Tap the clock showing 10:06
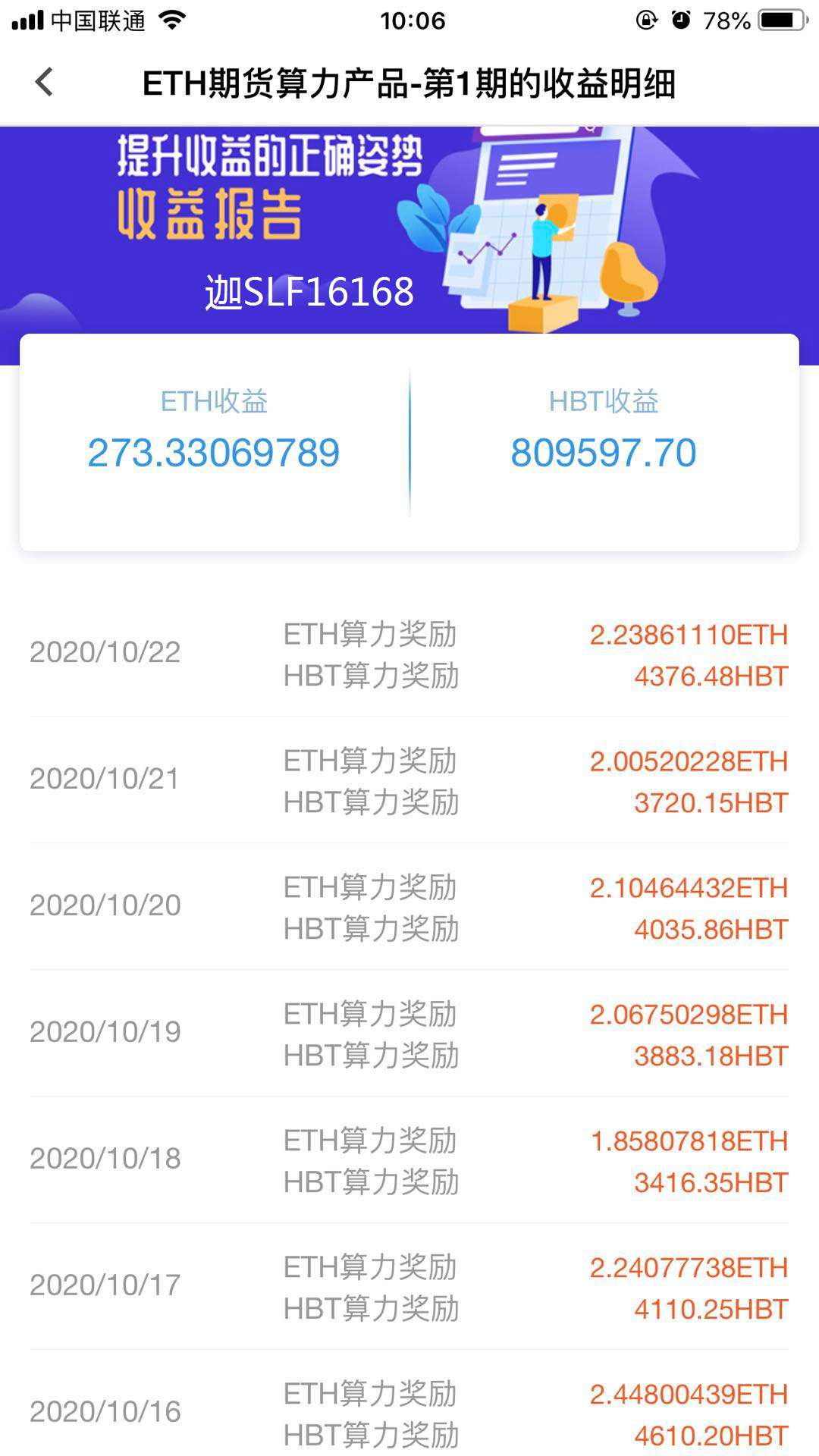The image size is (819, 1456). [409, 21]
